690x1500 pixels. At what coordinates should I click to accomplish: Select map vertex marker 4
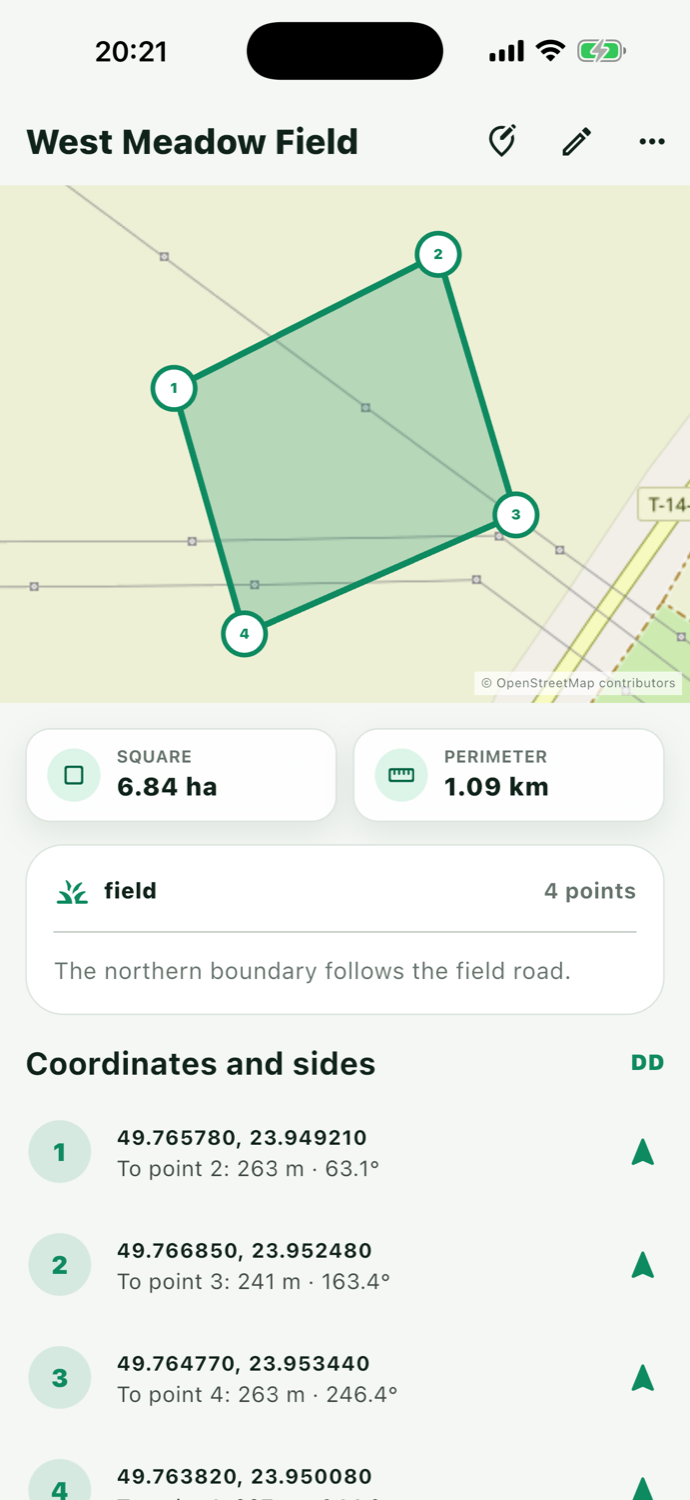coord(244,634)
